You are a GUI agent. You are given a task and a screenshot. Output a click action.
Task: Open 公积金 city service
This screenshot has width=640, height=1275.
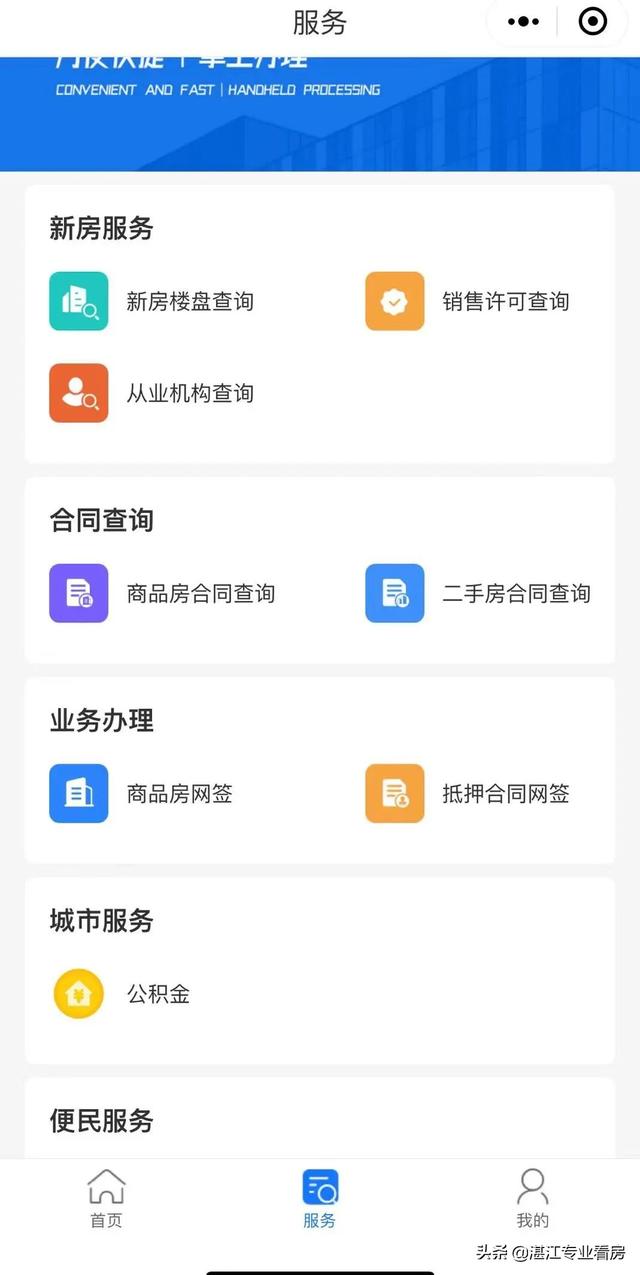coord(120,994)
